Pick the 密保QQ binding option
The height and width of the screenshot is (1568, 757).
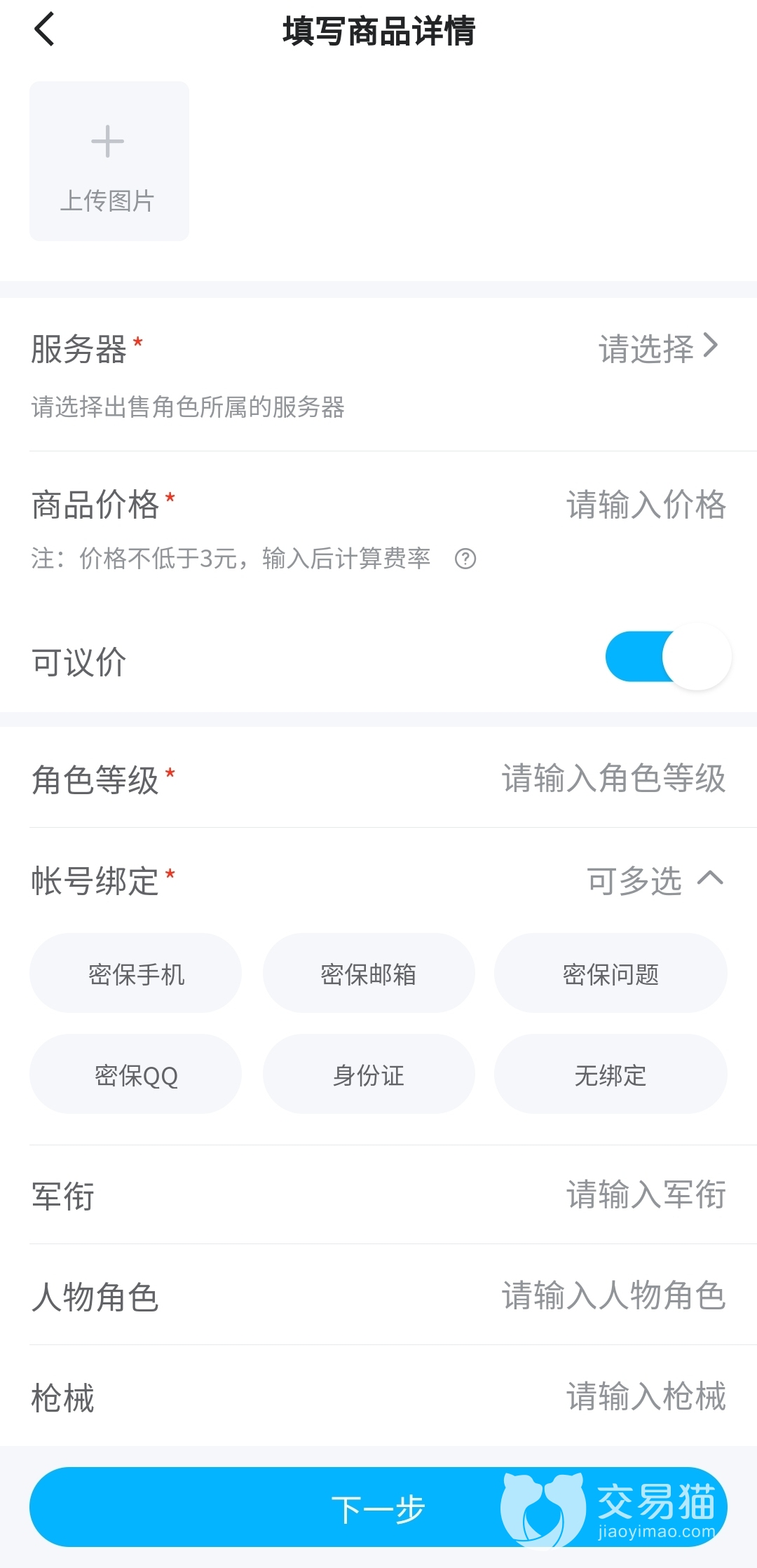136,1075
